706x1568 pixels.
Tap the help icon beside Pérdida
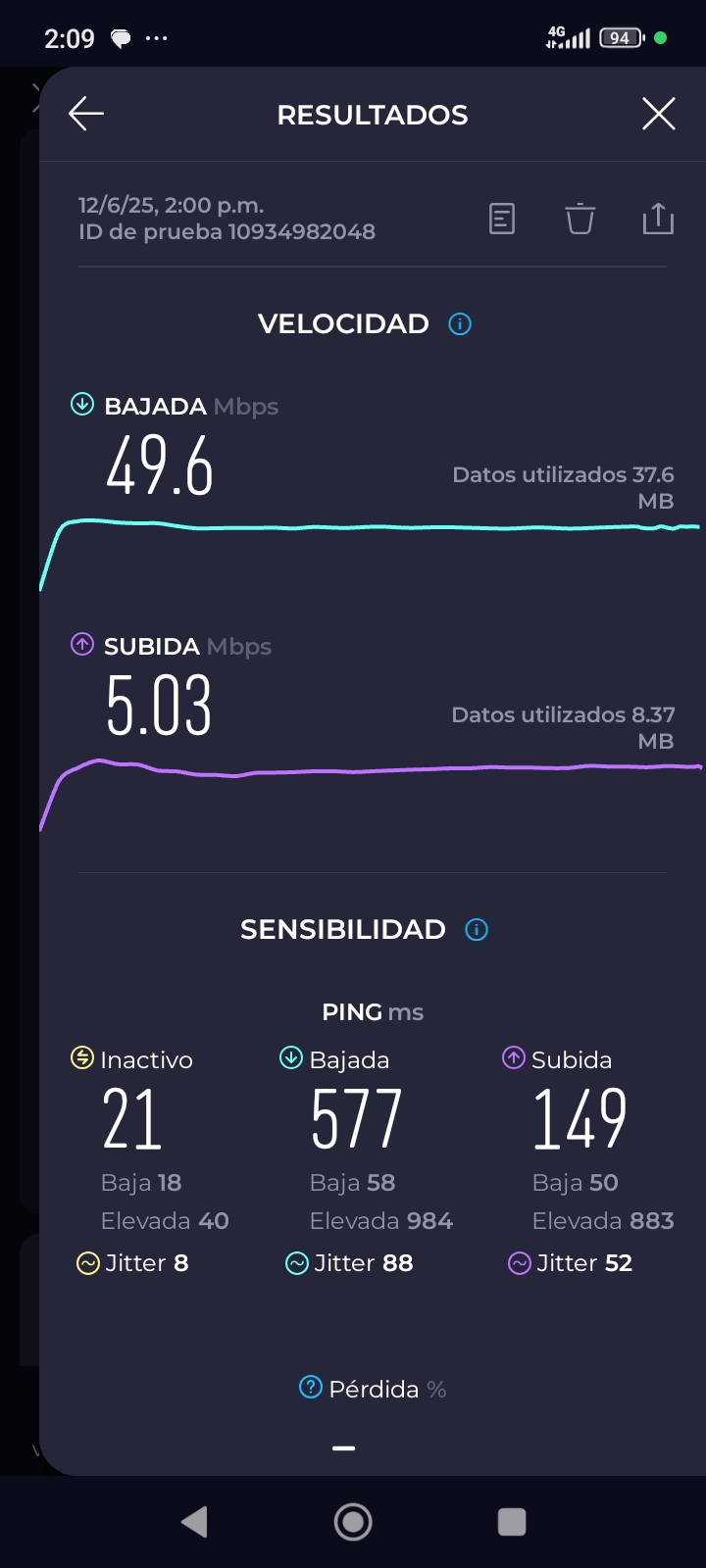[x=311, y=1388]
